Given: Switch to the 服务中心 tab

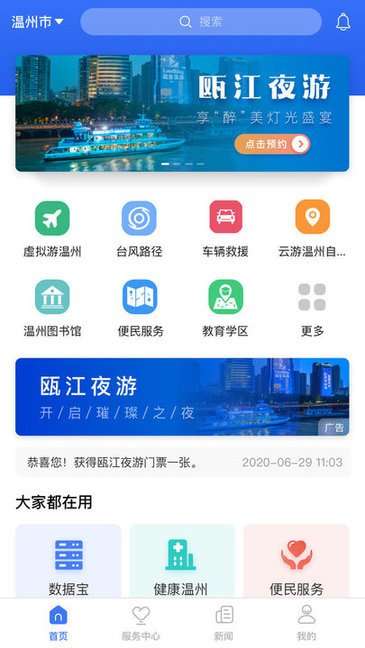Looking at the screenshot, I should pyautogui.click(x=141, y=623).
